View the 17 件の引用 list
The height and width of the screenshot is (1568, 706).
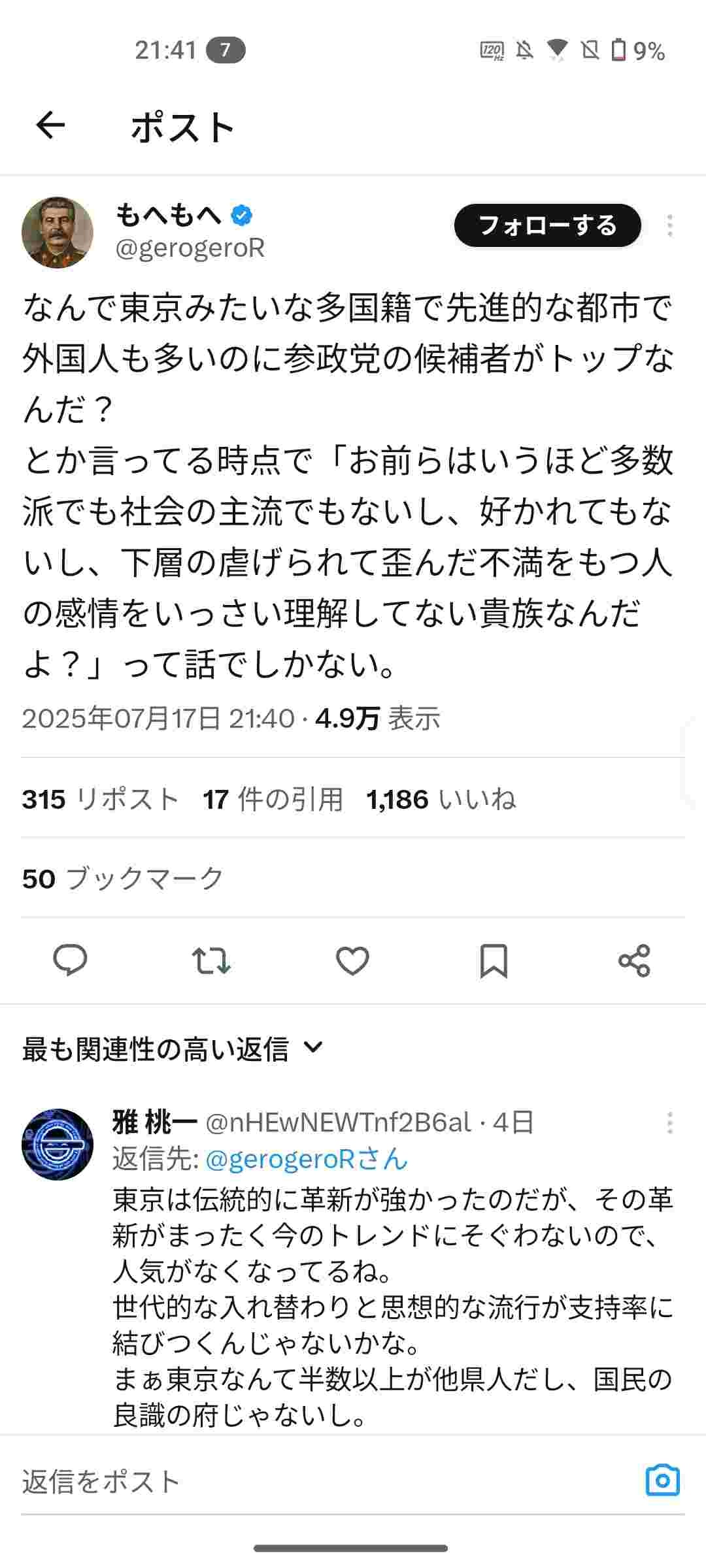click(x=273, y=799)
